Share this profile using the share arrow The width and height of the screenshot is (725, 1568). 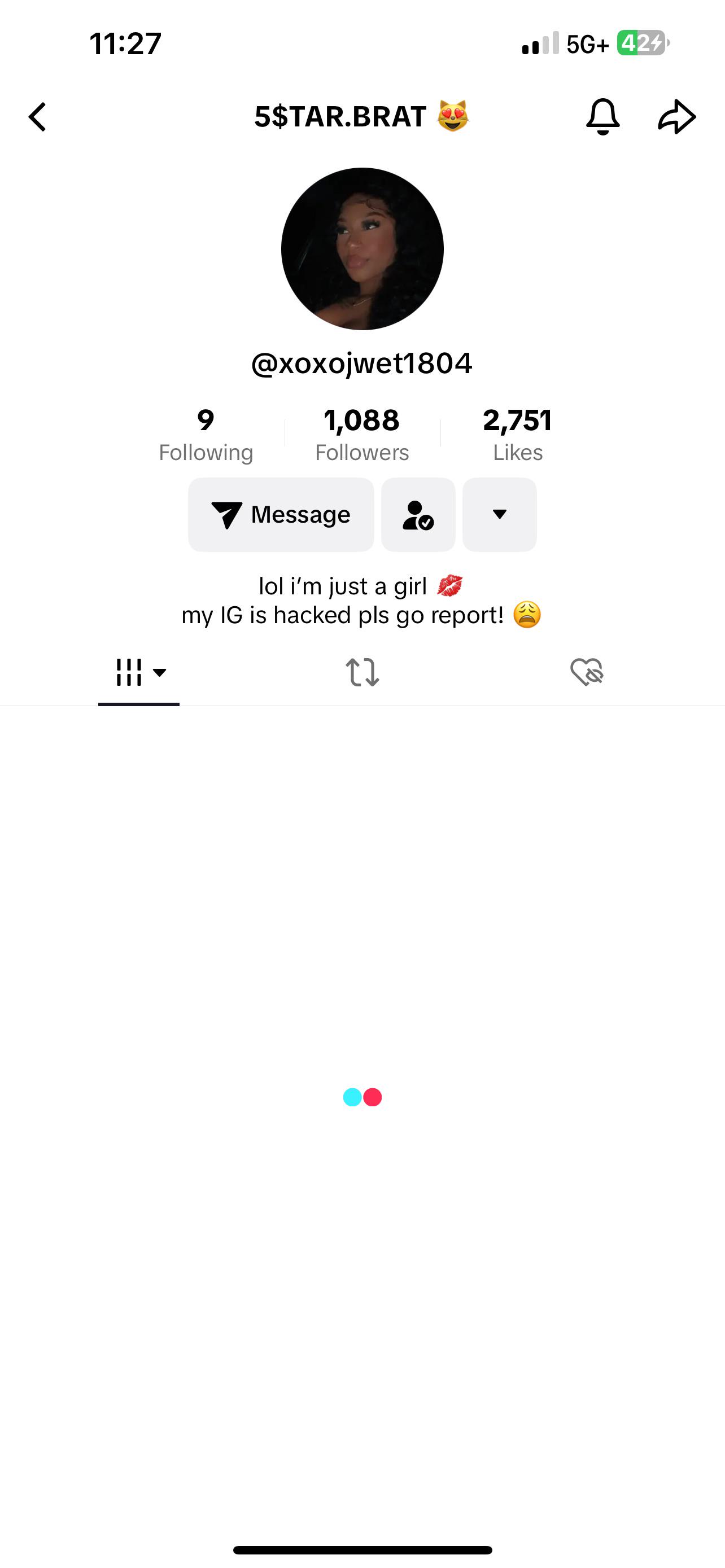pos(678,116)
